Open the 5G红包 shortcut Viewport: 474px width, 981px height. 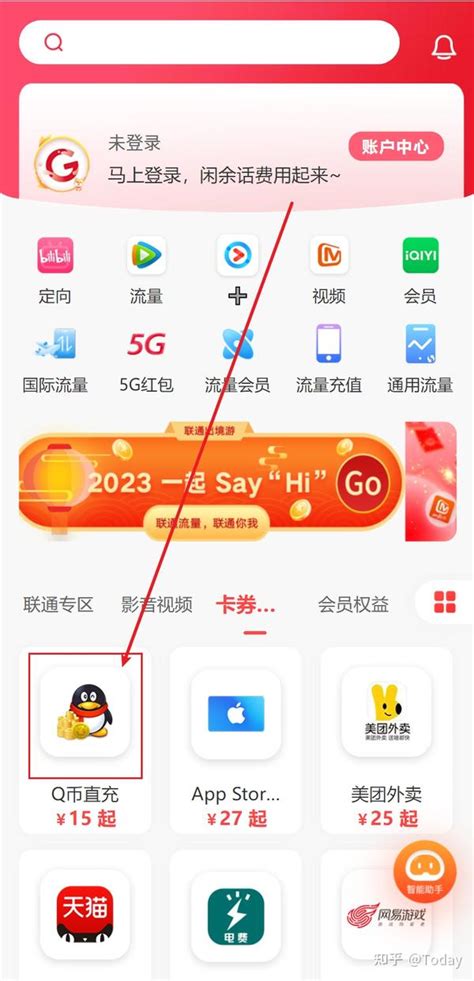[x=146, y=359]
